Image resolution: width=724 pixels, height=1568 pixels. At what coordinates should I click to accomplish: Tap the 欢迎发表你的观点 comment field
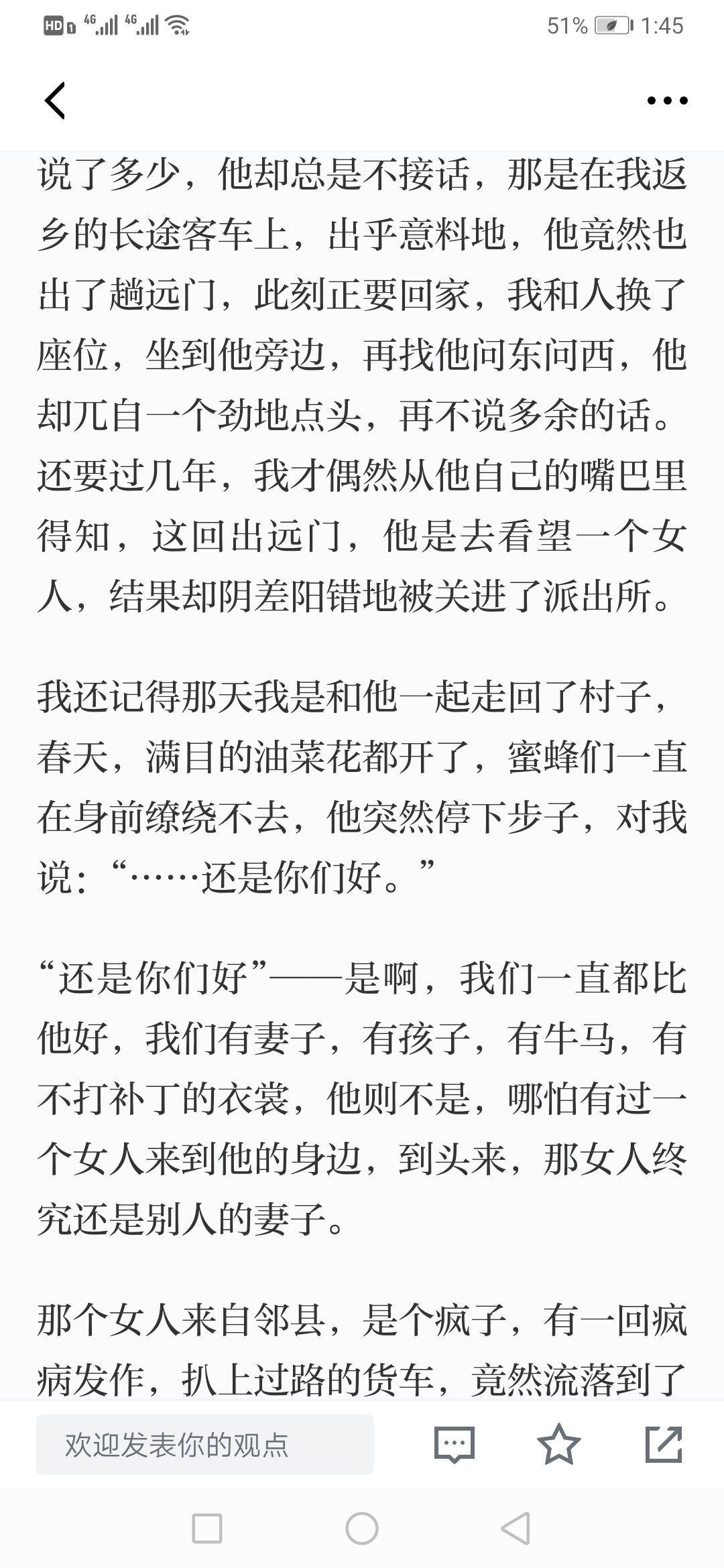tap(204, 1444)
